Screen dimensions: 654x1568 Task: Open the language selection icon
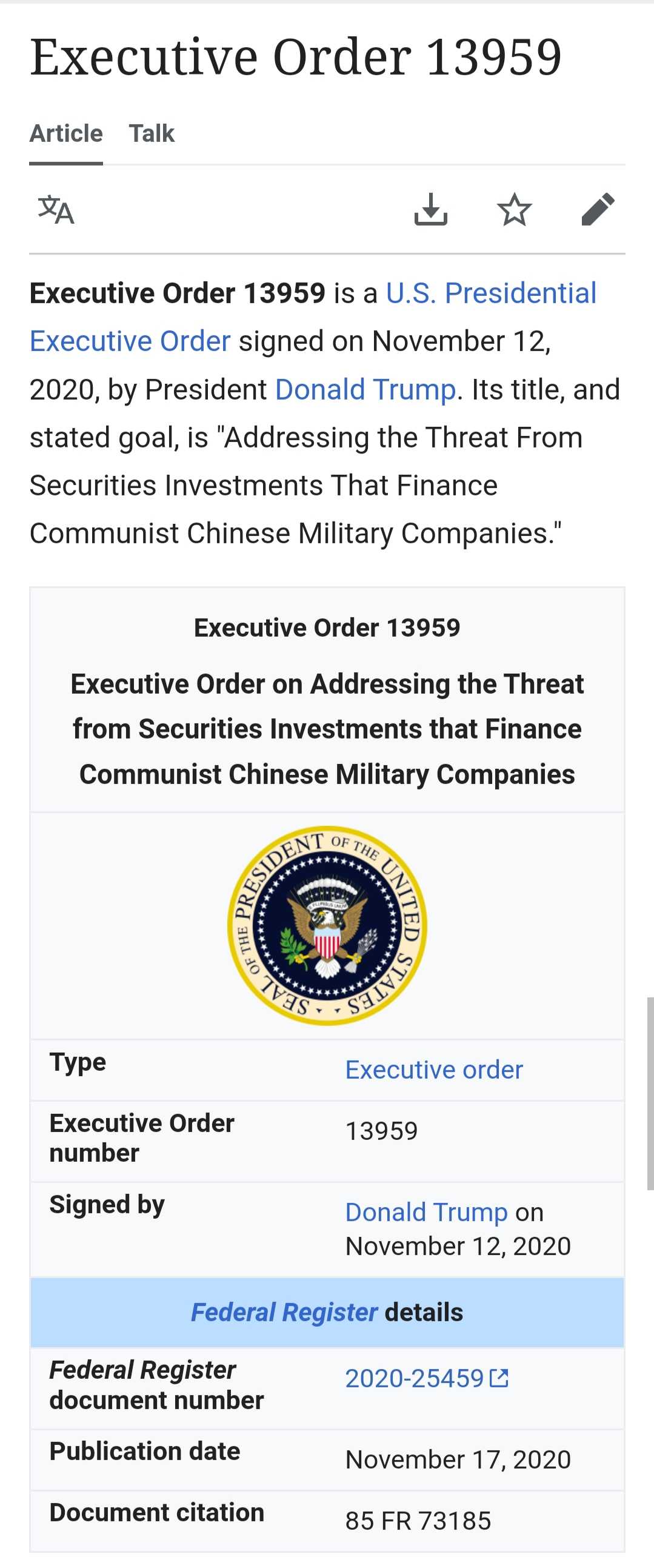56,210
